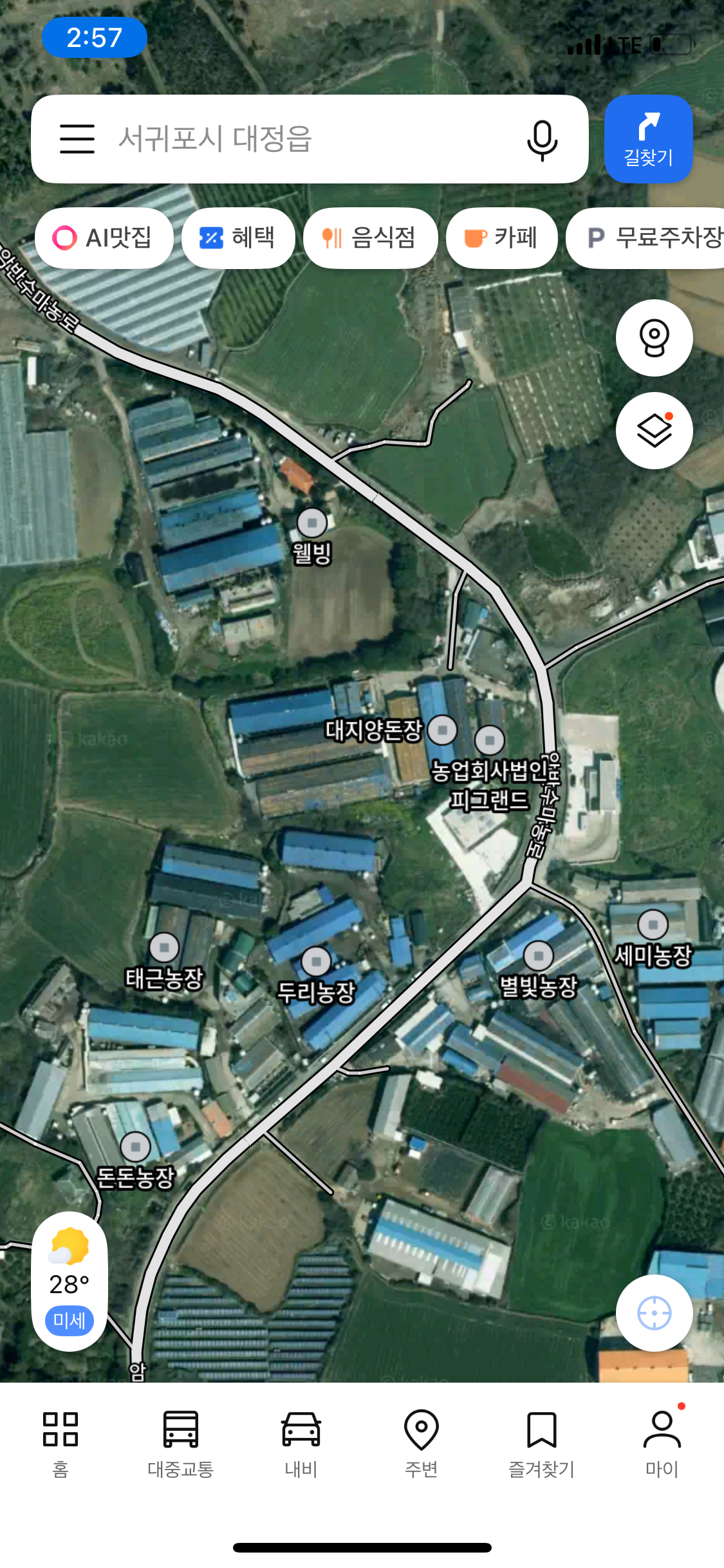Viewport: 724px width, 1568px height.
Task: Open the 마이 tab
Action: 662,1442
